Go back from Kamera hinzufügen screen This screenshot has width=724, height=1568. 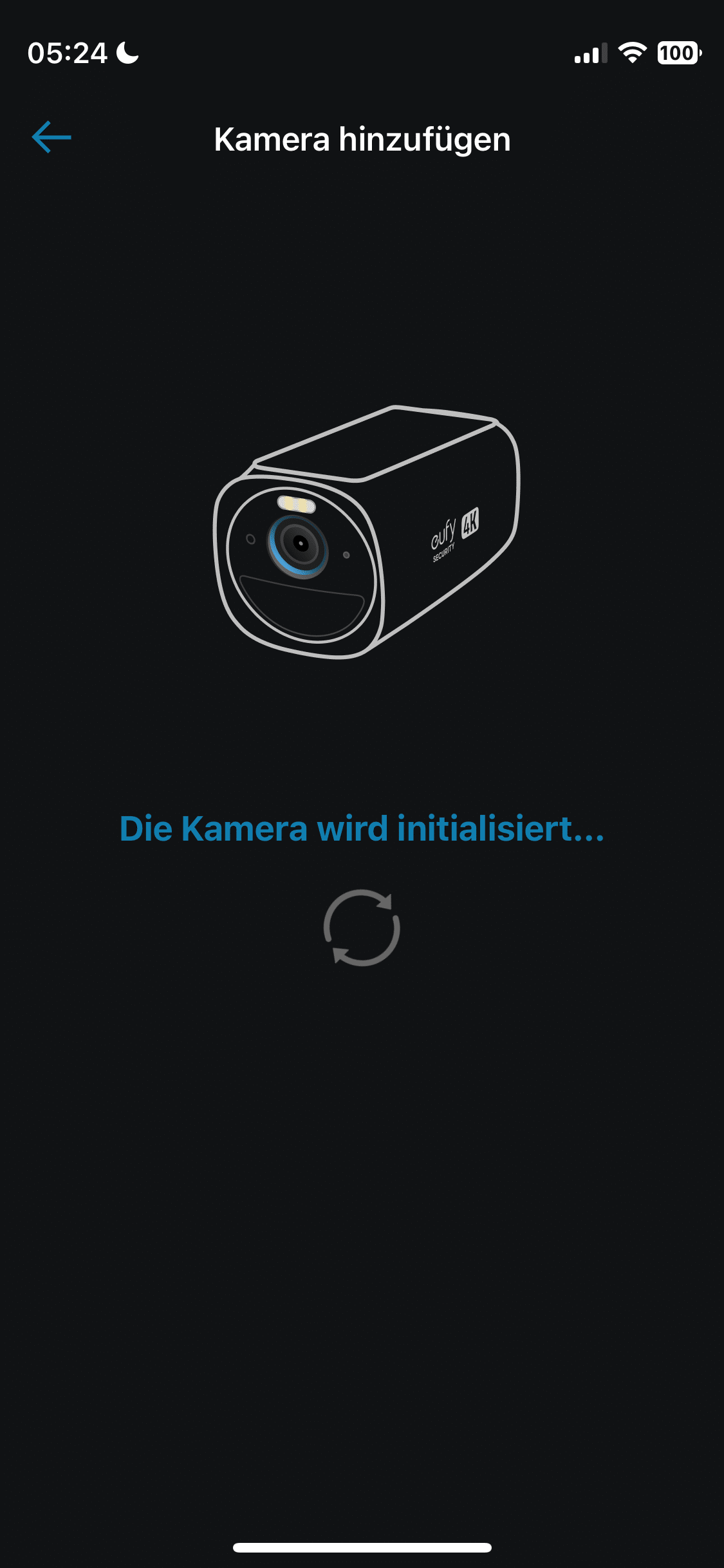point(51,137)
